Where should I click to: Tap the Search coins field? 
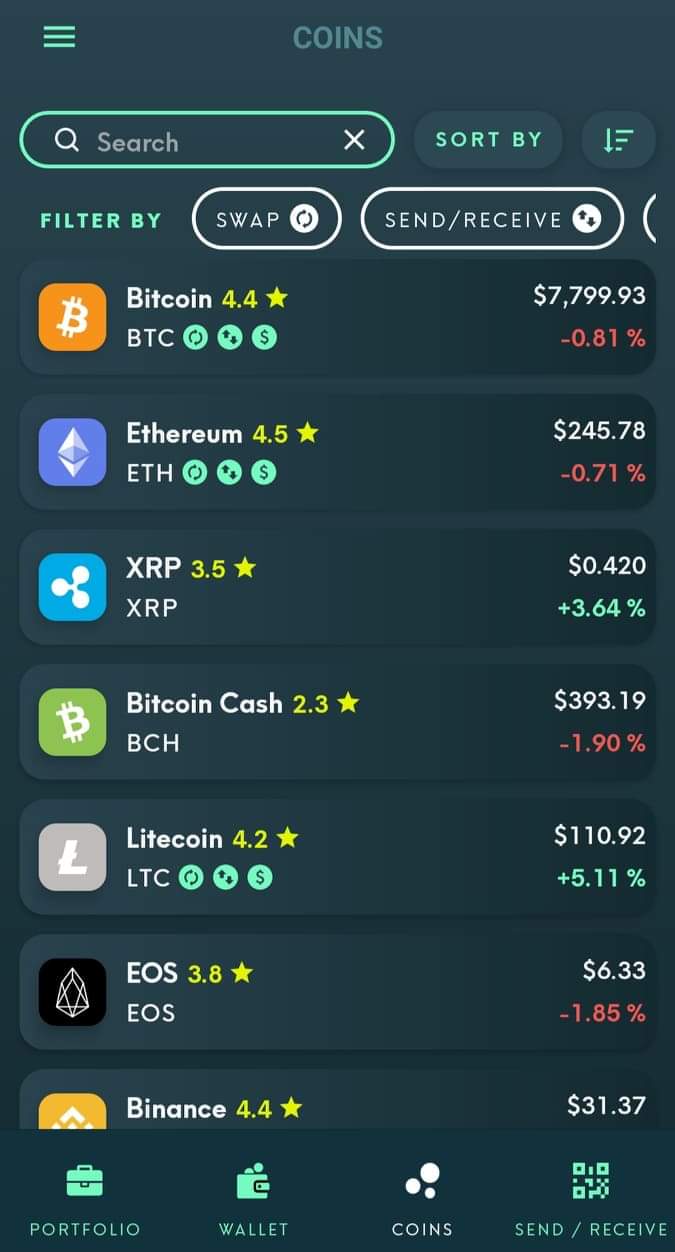pos(200,141)
